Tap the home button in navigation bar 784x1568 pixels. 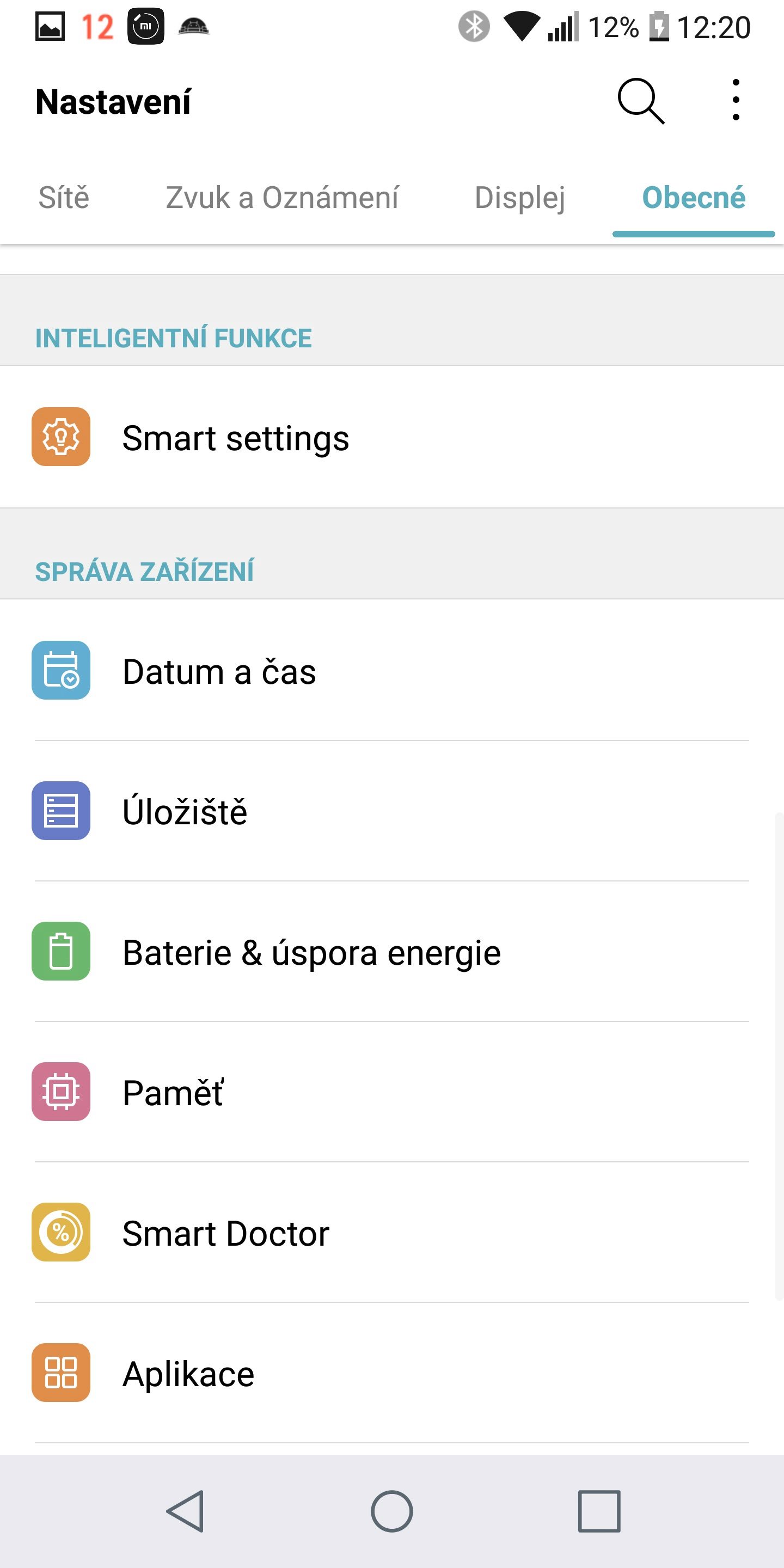pos(392,1511)
